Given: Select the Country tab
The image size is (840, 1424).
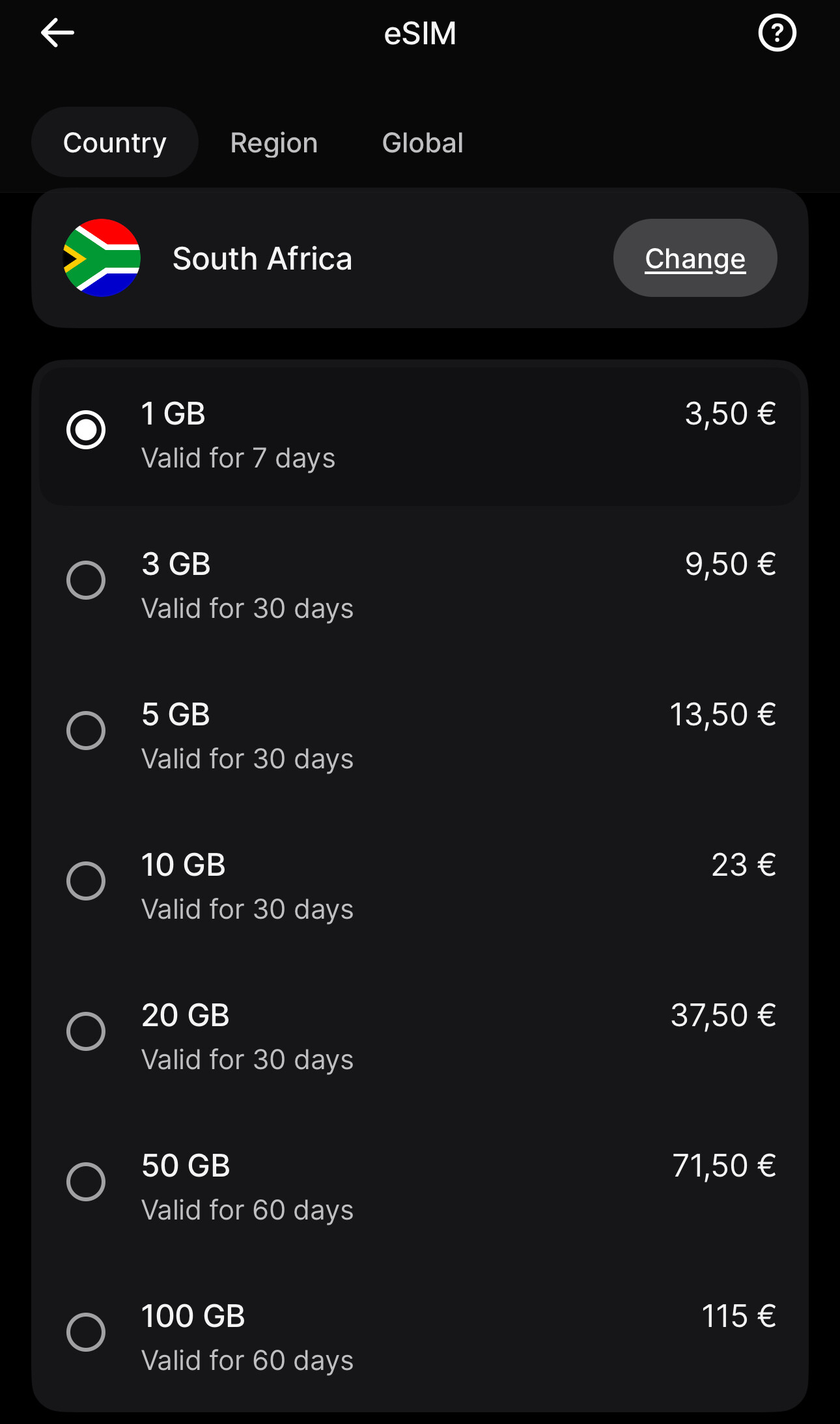Looking at the screenshot, I should [115, 143].
